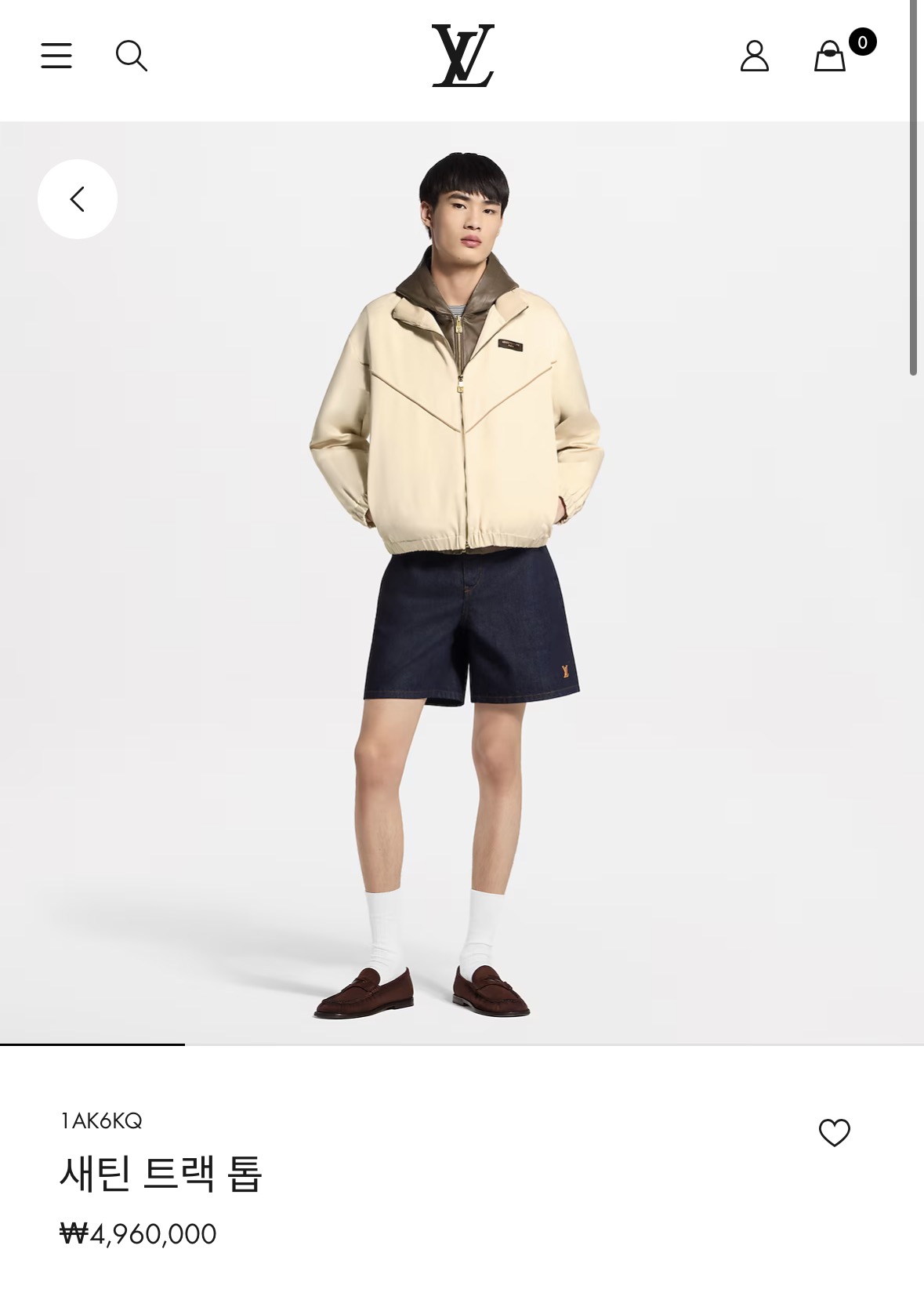Add 새틴 트랙 톱 to wishlist

834,1132
